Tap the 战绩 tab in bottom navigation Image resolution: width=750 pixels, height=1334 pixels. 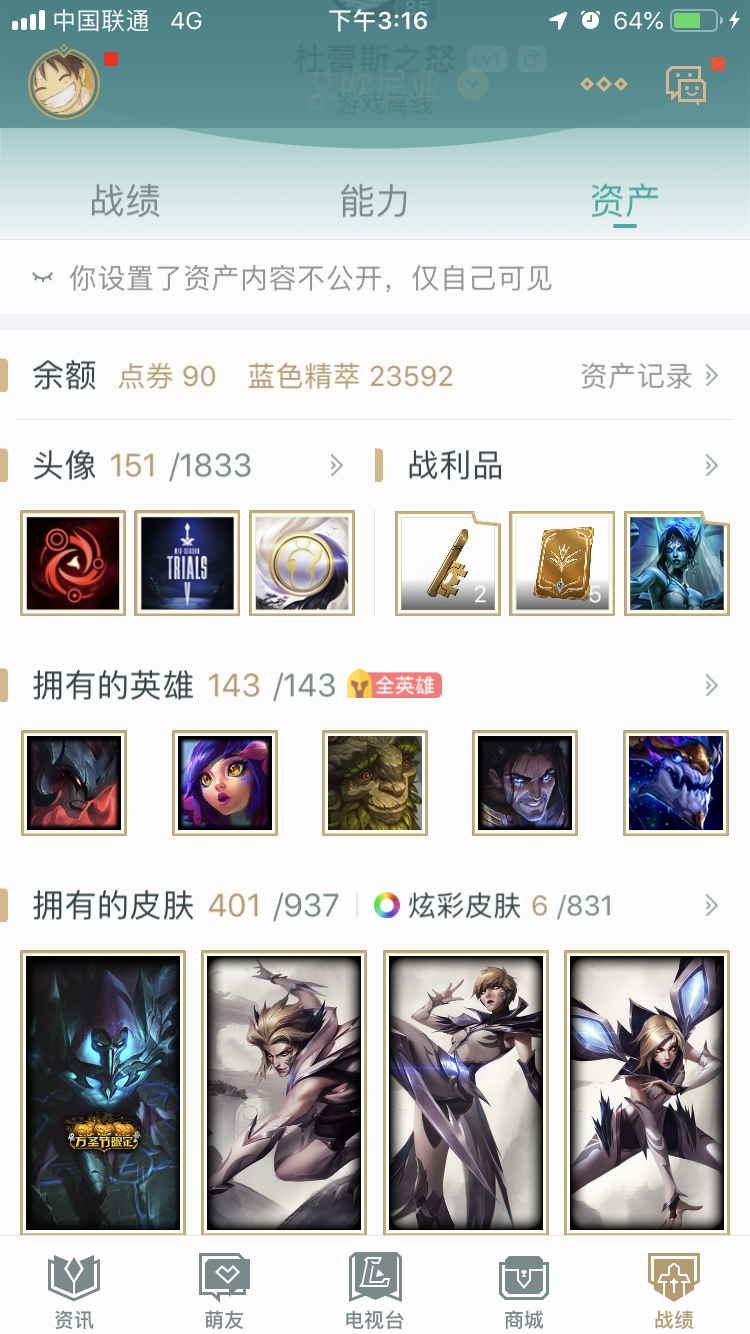coord(674,1291)
